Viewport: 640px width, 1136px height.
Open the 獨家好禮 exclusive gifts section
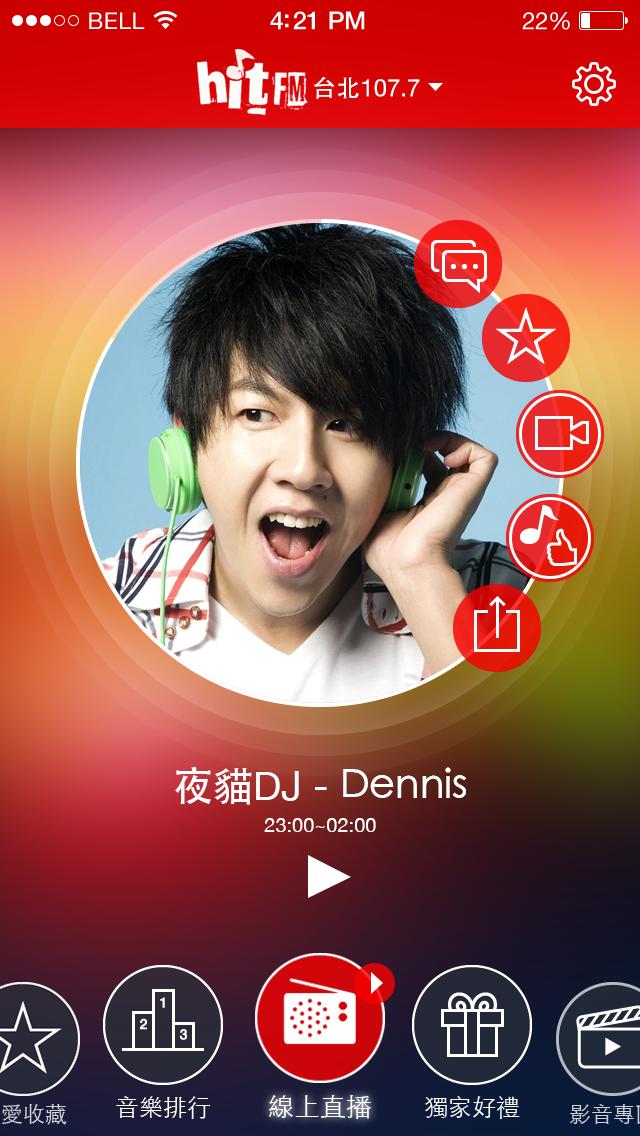(472, 1025)
